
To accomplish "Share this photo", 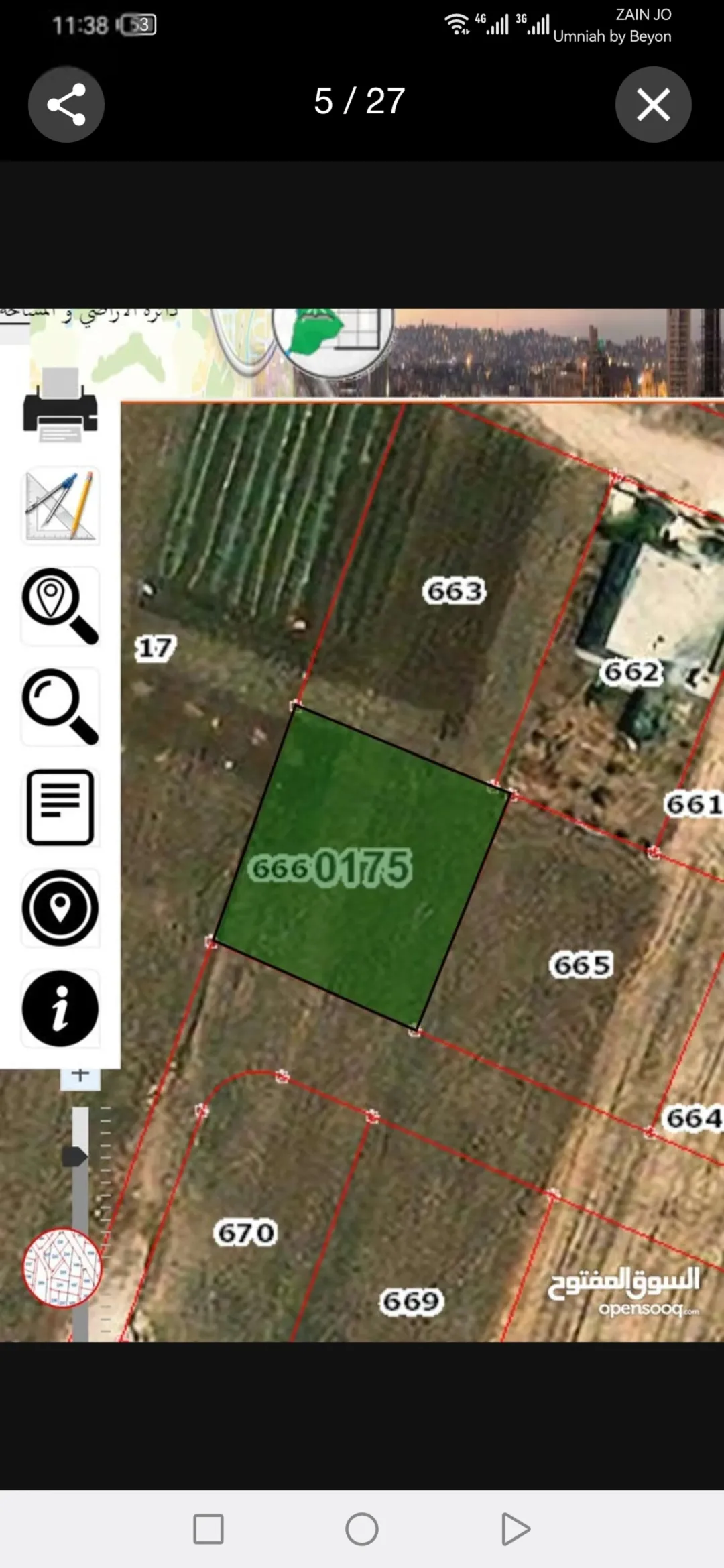I will (66, 105).
